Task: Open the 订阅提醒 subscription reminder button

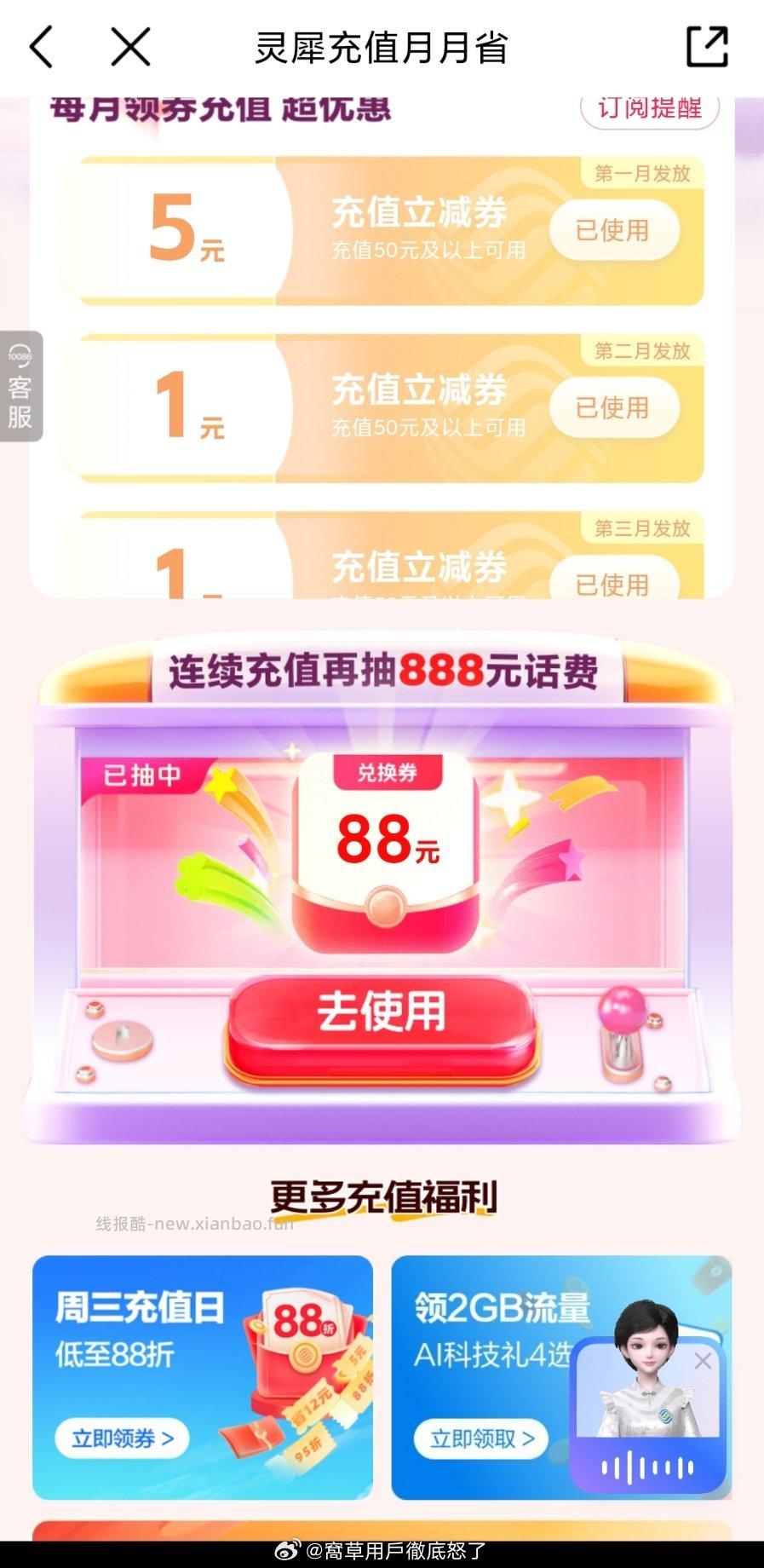Action: tap(651, 108)
